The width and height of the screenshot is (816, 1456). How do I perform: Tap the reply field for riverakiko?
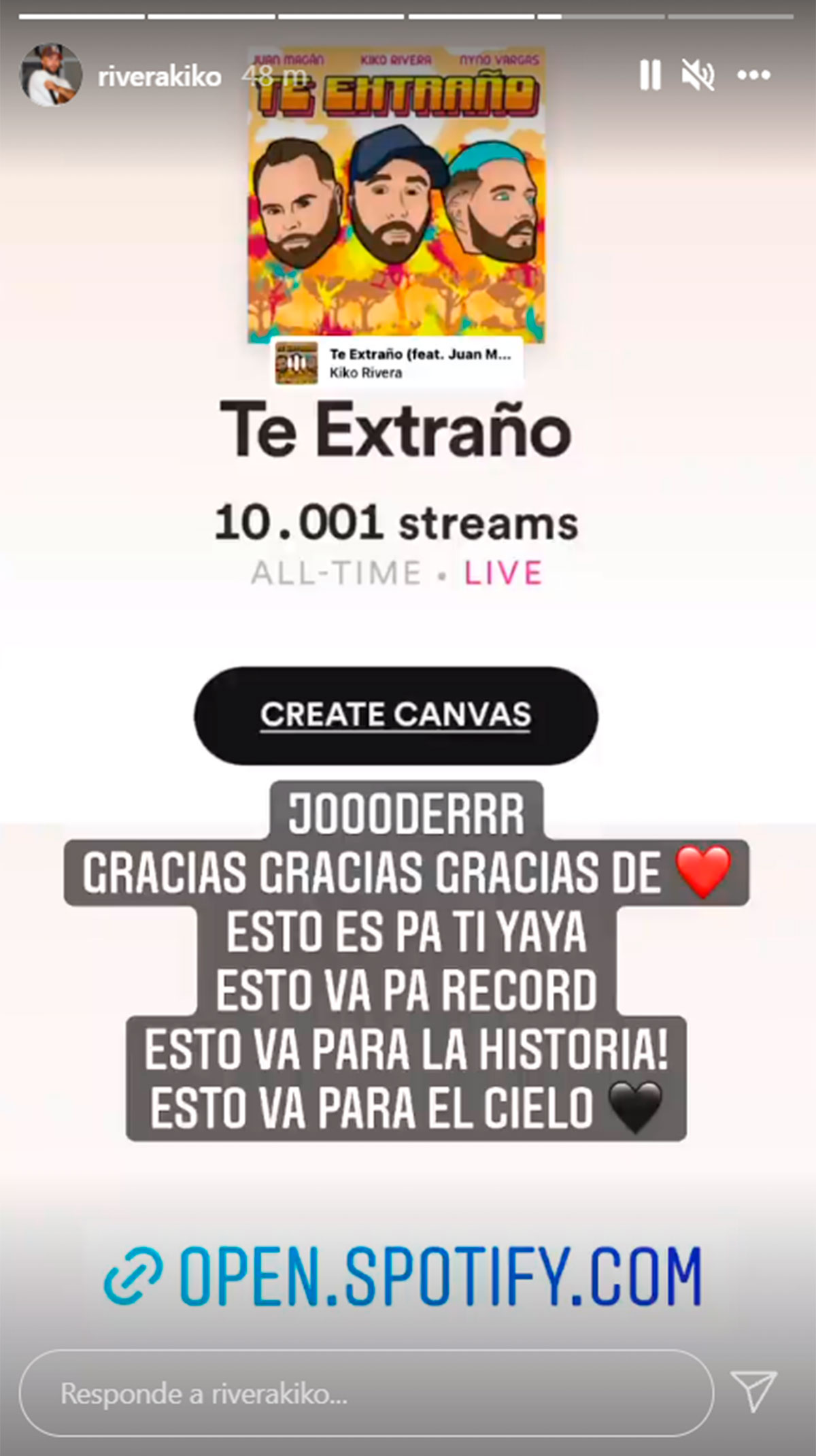tap(366, 1394)
